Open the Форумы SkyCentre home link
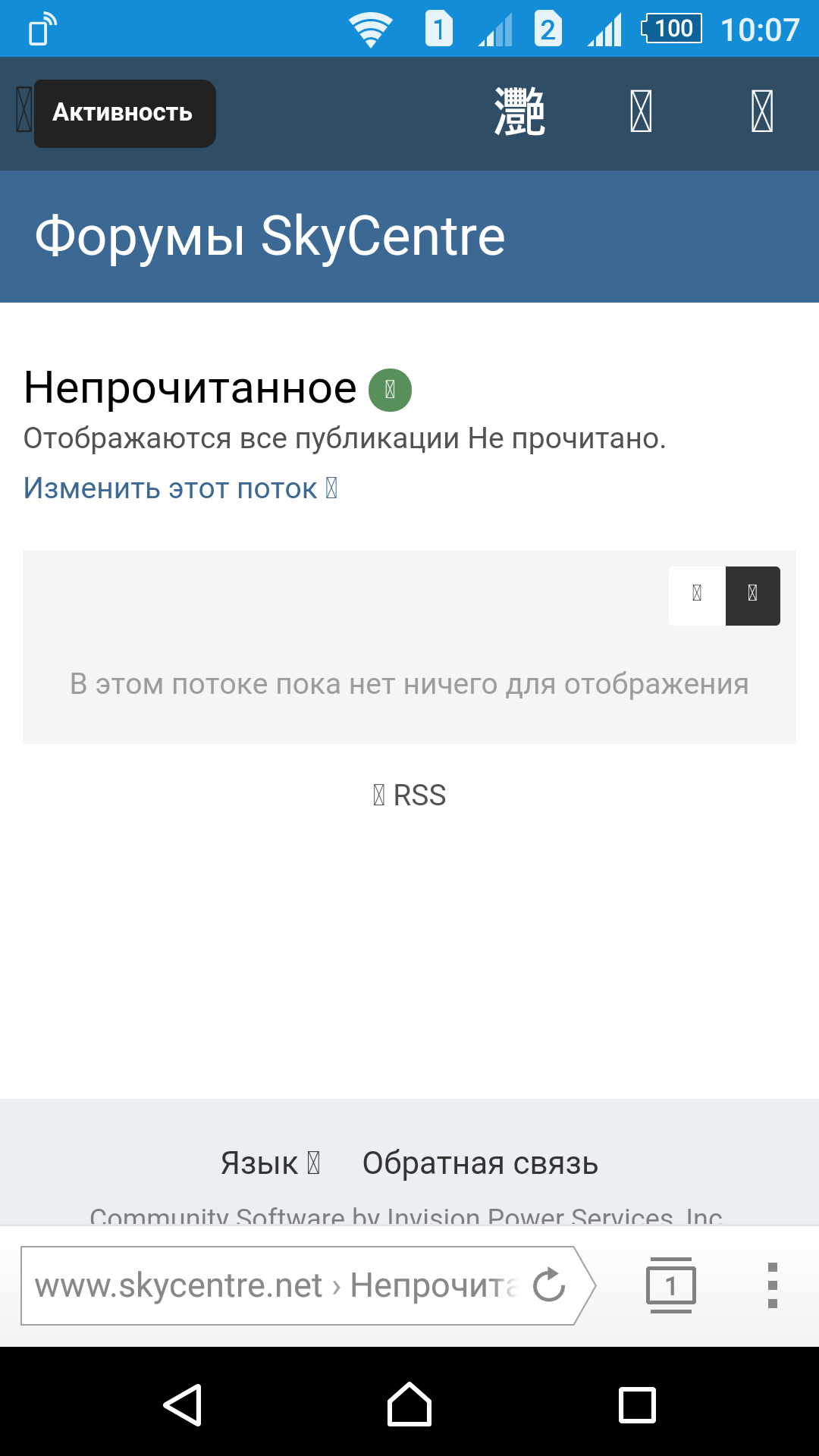 (x=270, y=236)
